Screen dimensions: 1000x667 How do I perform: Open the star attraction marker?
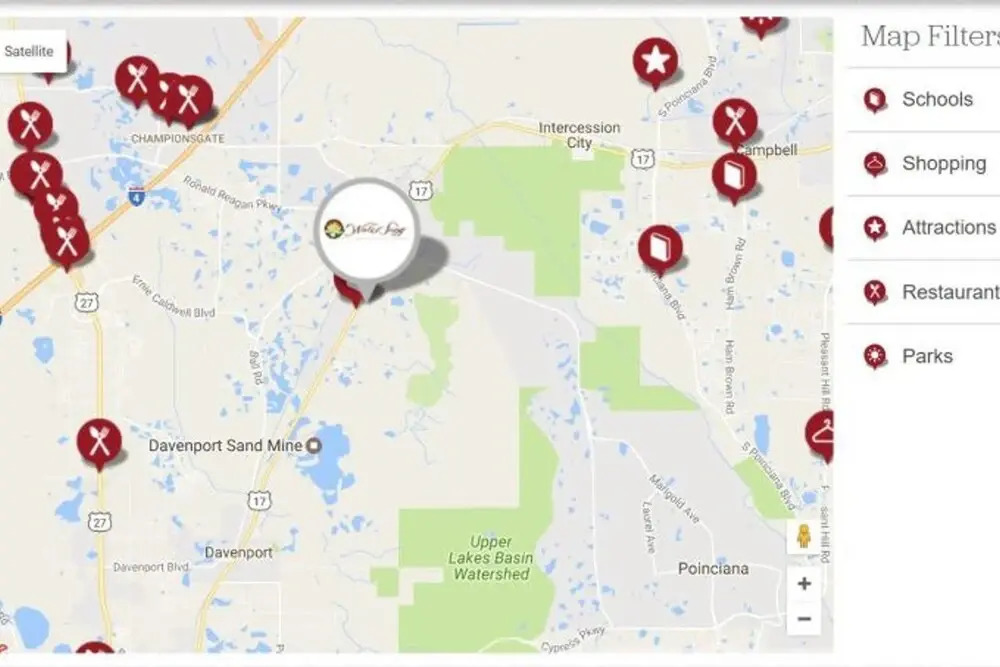655,60
